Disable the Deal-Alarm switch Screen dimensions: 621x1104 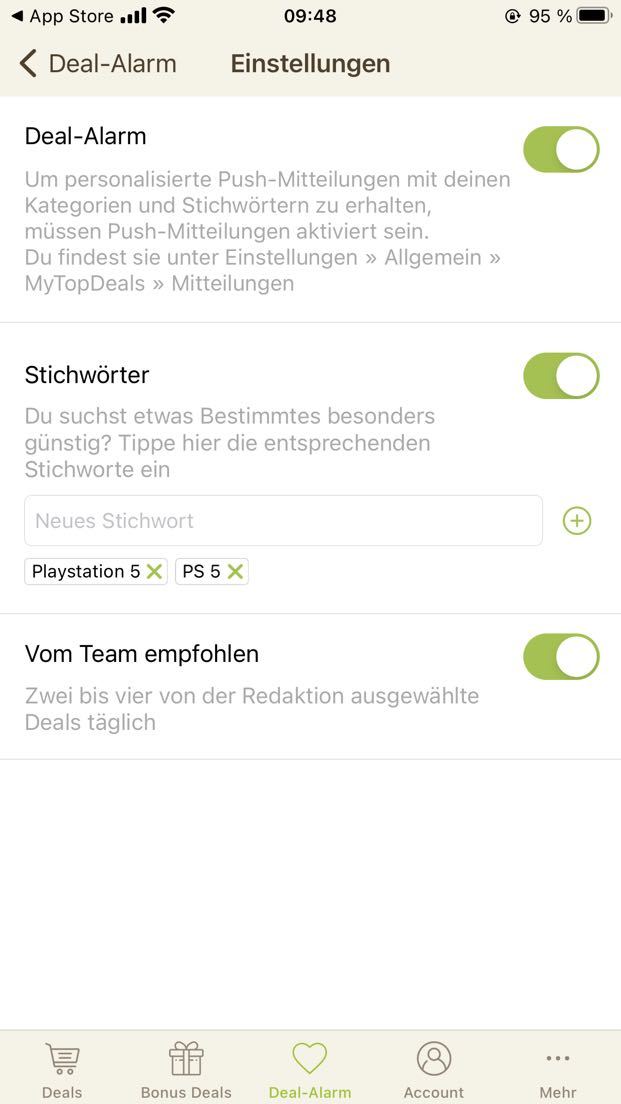coord(560,150)
